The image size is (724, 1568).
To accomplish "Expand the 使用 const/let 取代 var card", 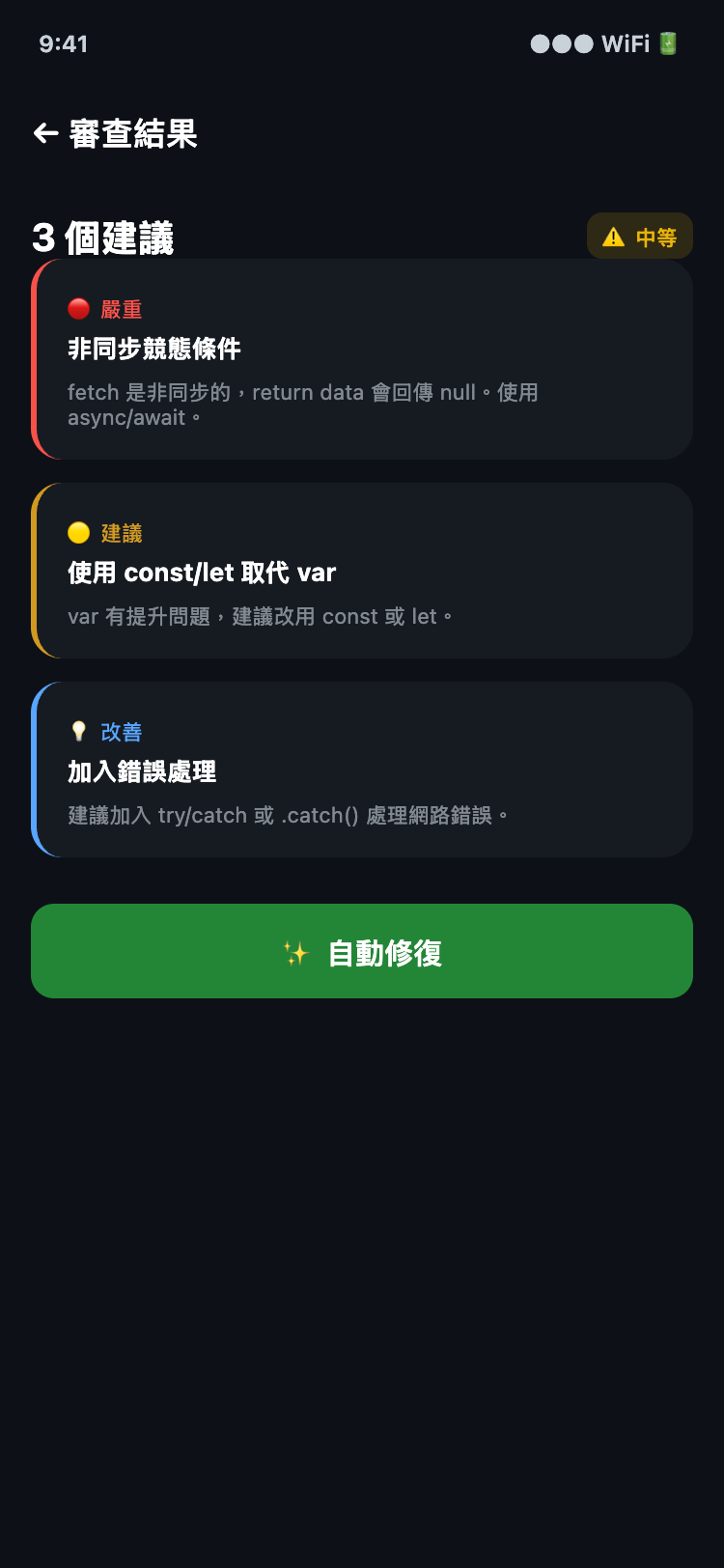I will point(362,572).
